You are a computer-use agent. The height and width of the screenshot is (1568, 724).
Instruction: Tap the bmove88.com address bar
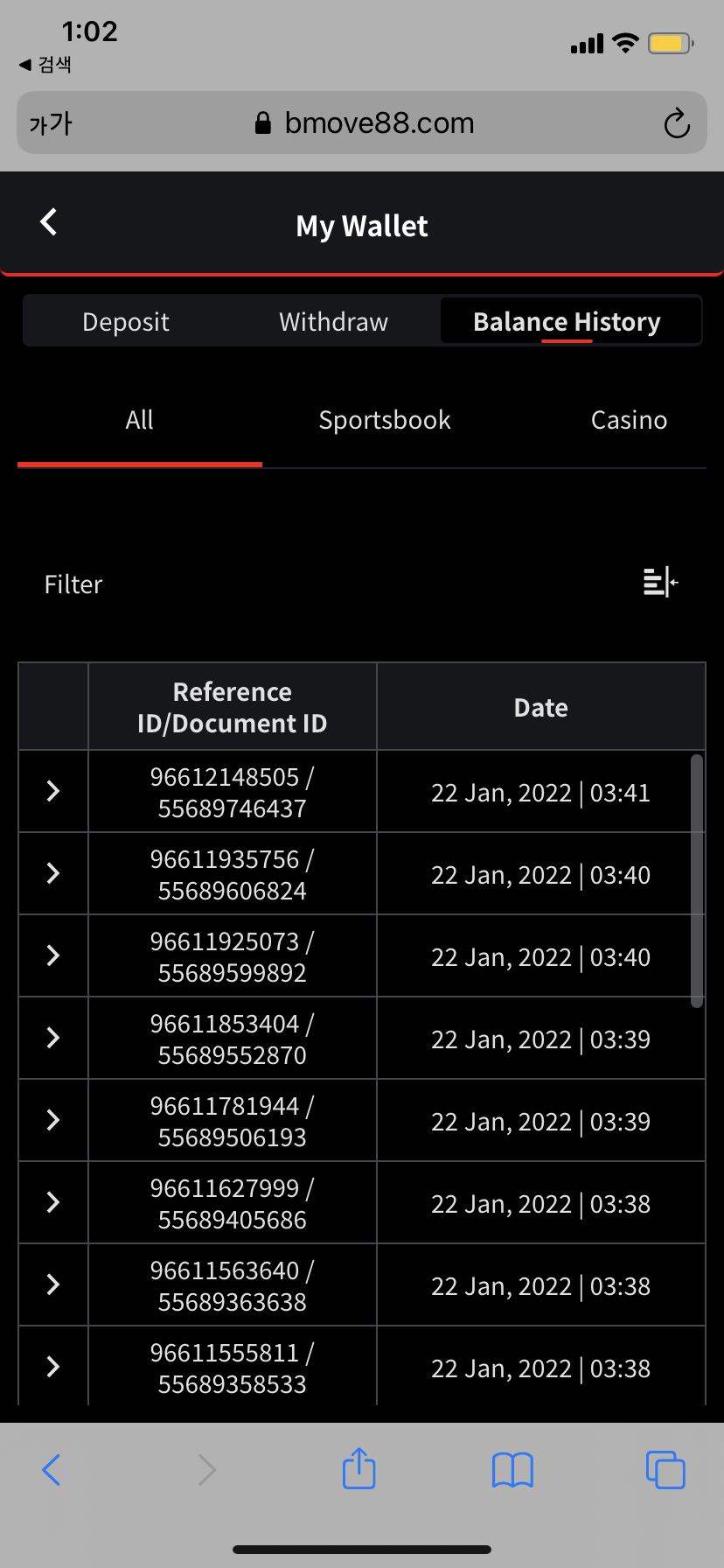362,122
